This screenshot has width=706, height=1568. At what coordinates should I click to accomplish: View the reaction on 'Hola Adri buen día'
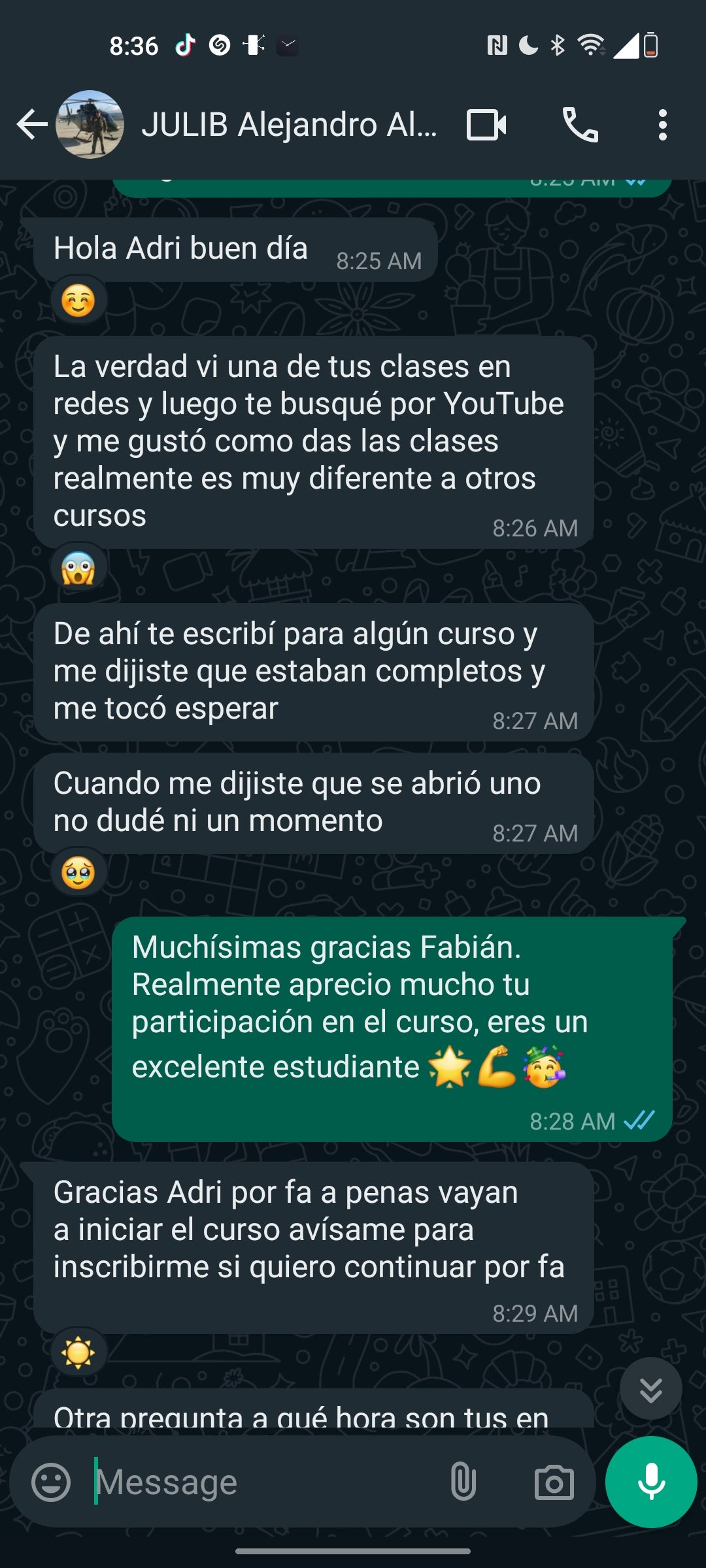(x=78, y=301)
